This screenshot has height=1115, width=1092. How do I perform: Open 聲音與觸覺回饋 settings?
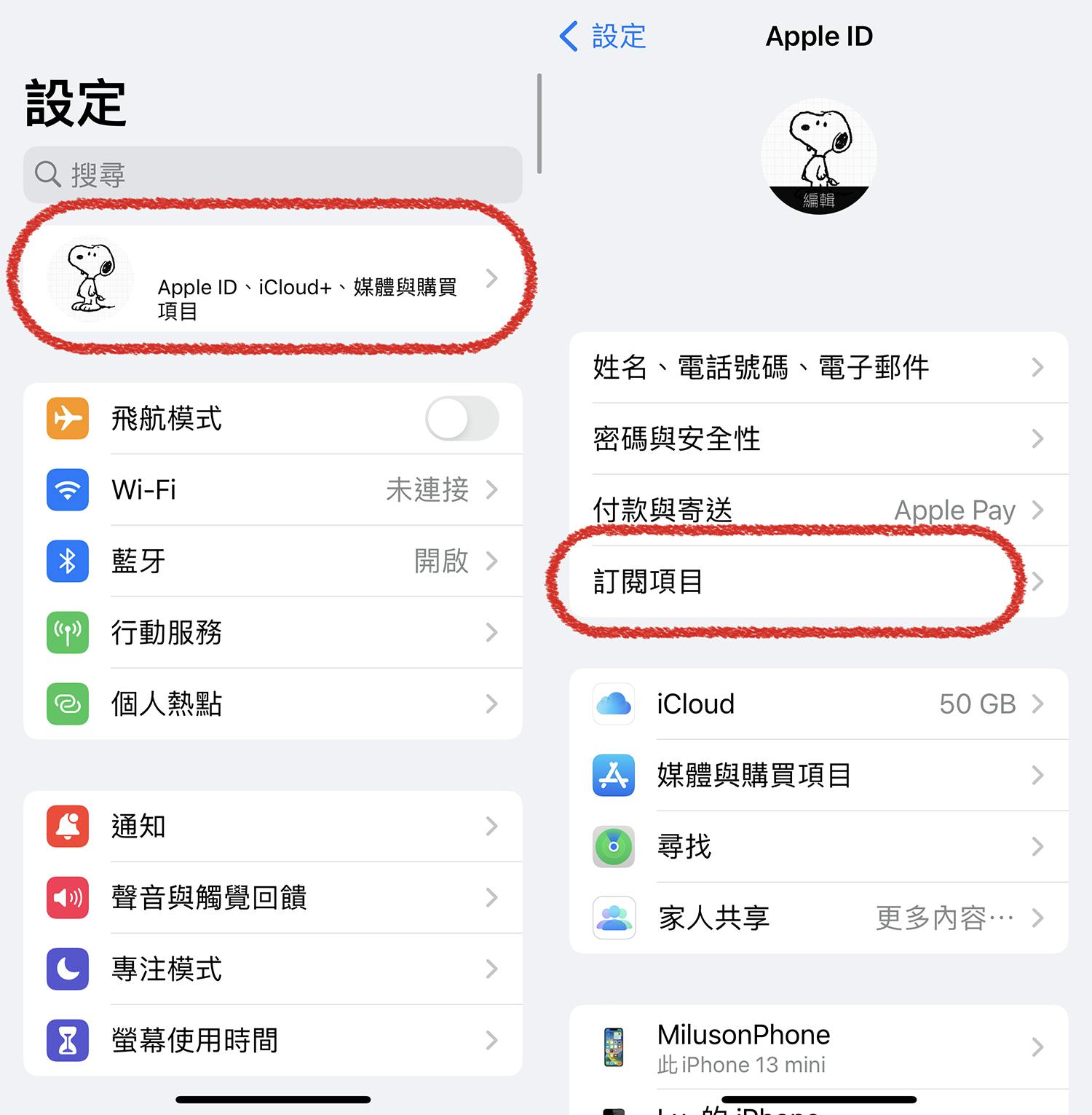point(273,898)
